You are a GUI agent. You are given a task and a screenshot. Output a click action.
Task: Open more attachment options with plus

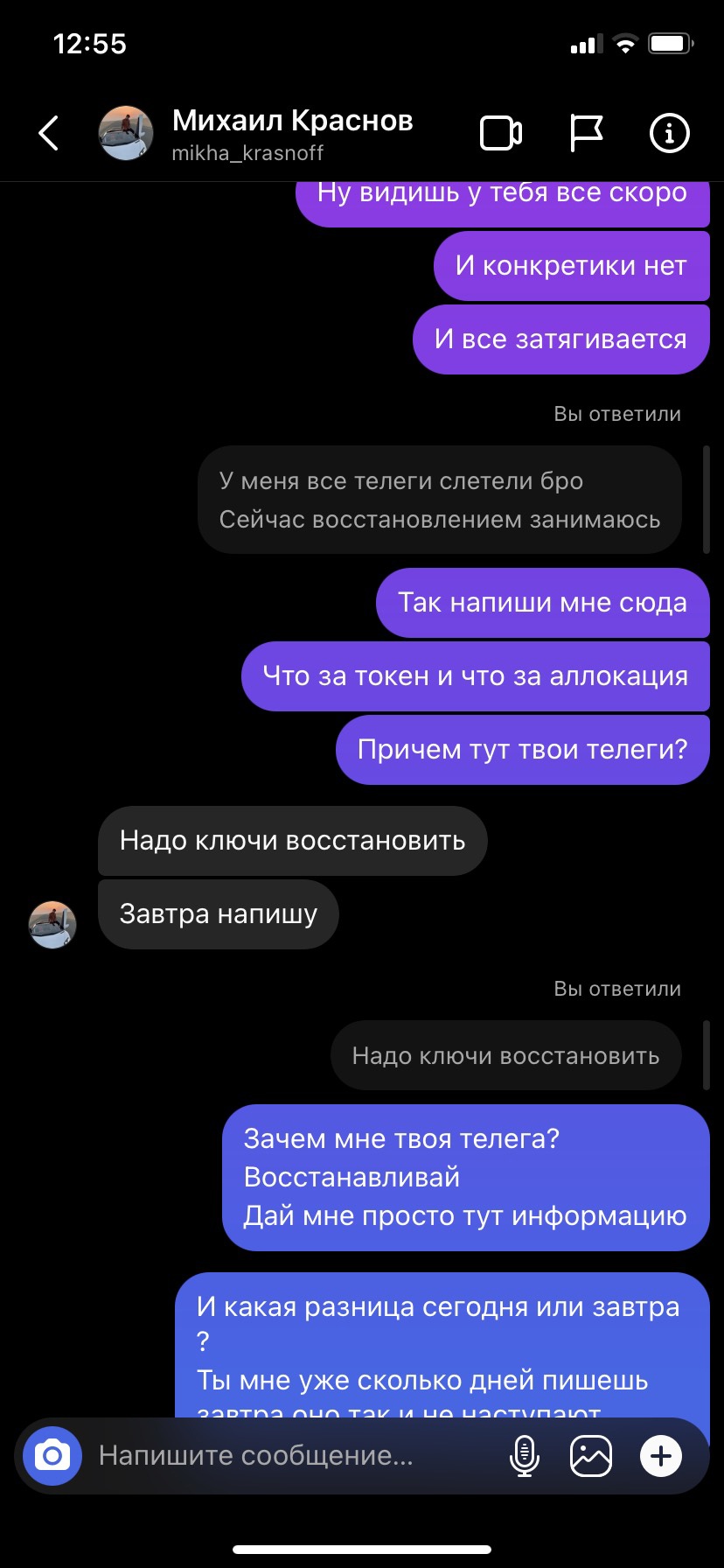pyautogui.click(x=661, y=1456)
